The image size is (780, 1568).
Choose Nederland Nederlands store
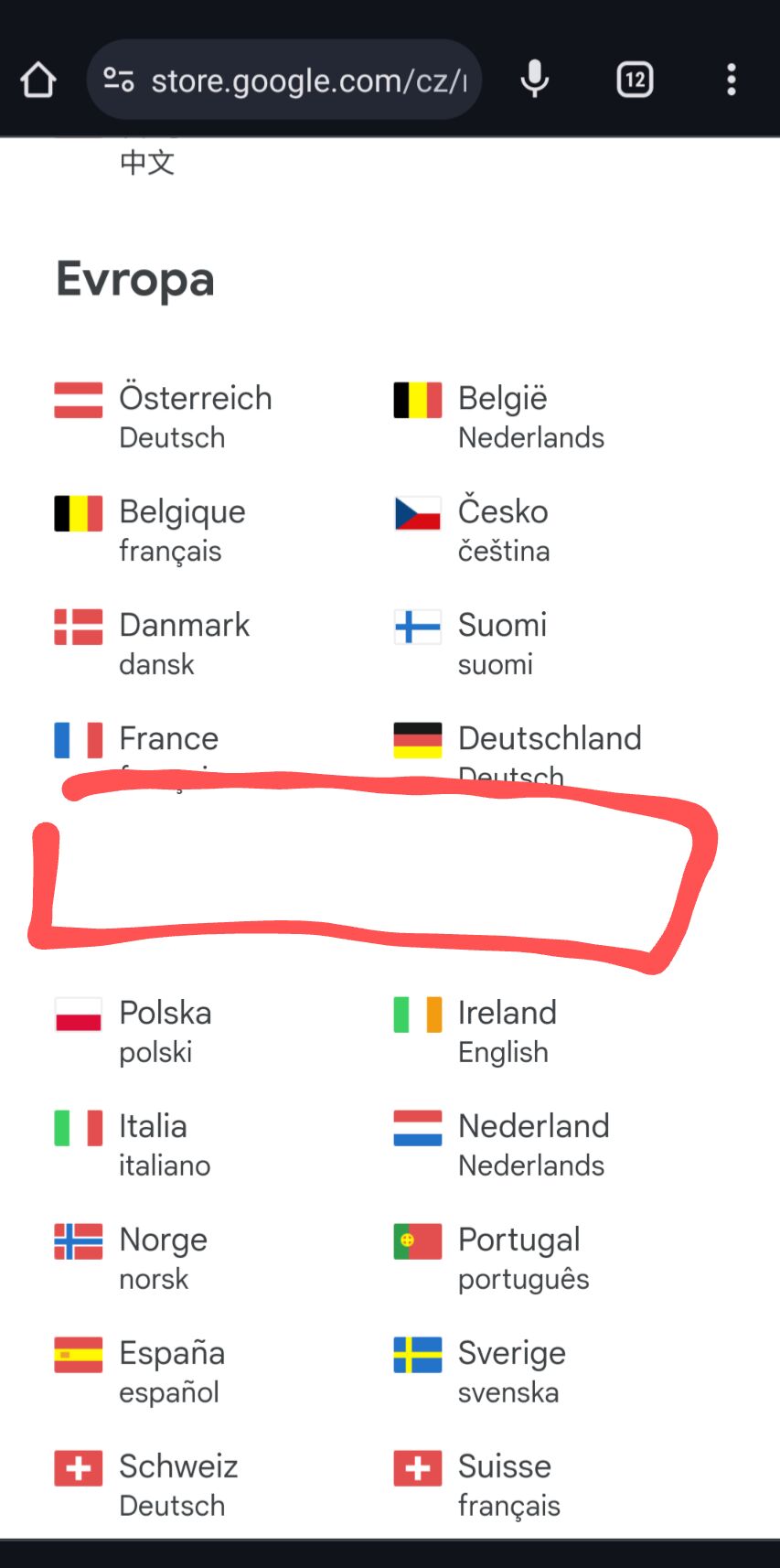502,1145
